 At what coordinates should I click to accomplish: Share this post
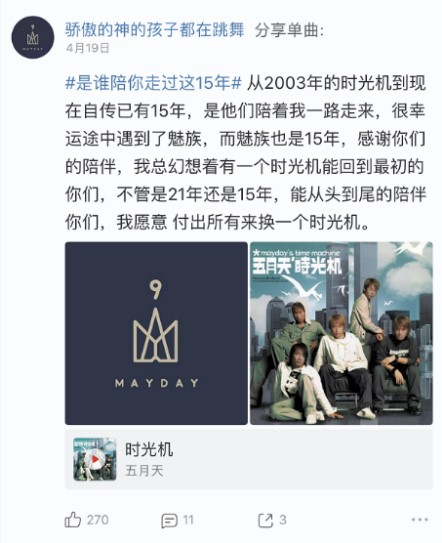pyautogui.click(x=272, y=520)
